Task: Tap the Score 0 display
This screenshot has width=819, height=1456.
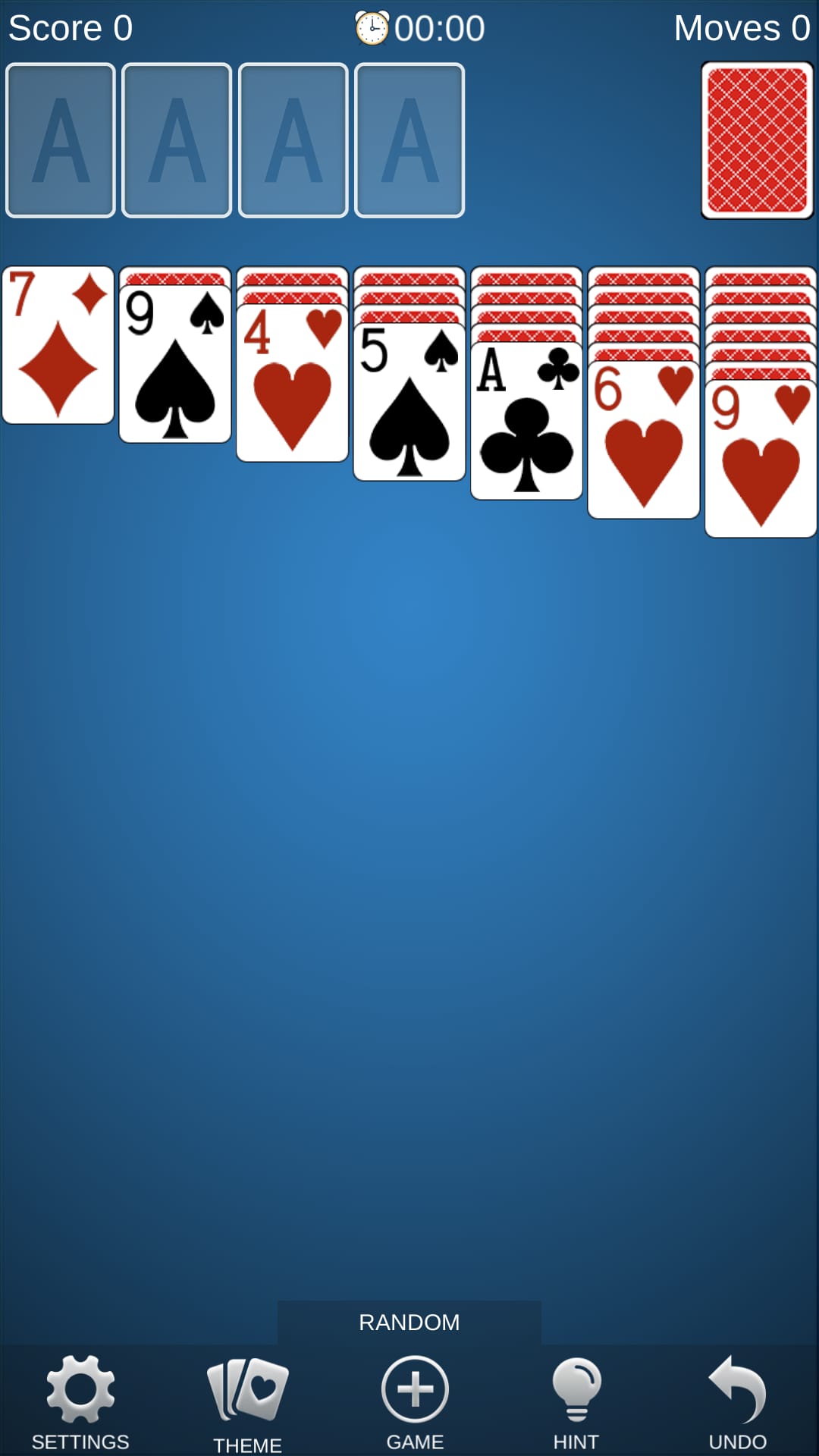Action: pos(72,29)
